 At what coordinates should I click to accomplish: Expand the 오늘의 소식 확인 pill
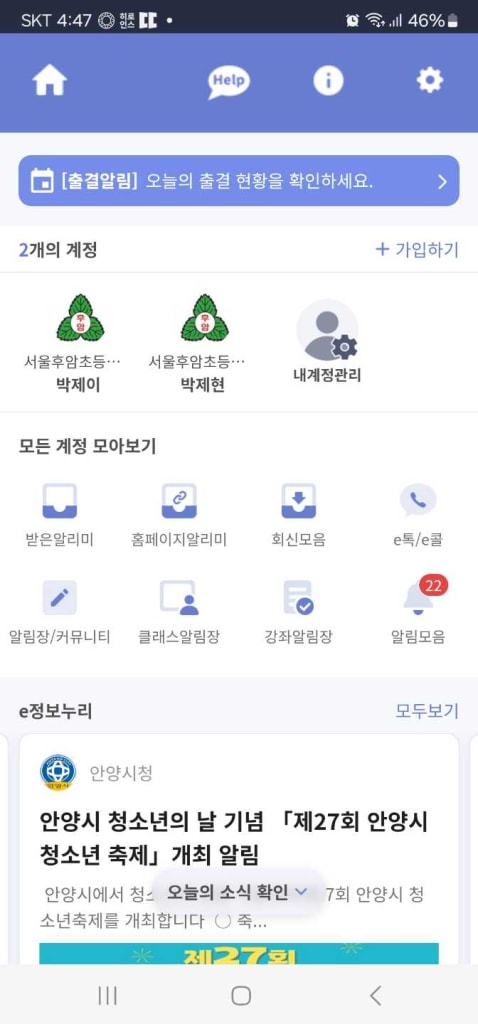click(238, 891)
